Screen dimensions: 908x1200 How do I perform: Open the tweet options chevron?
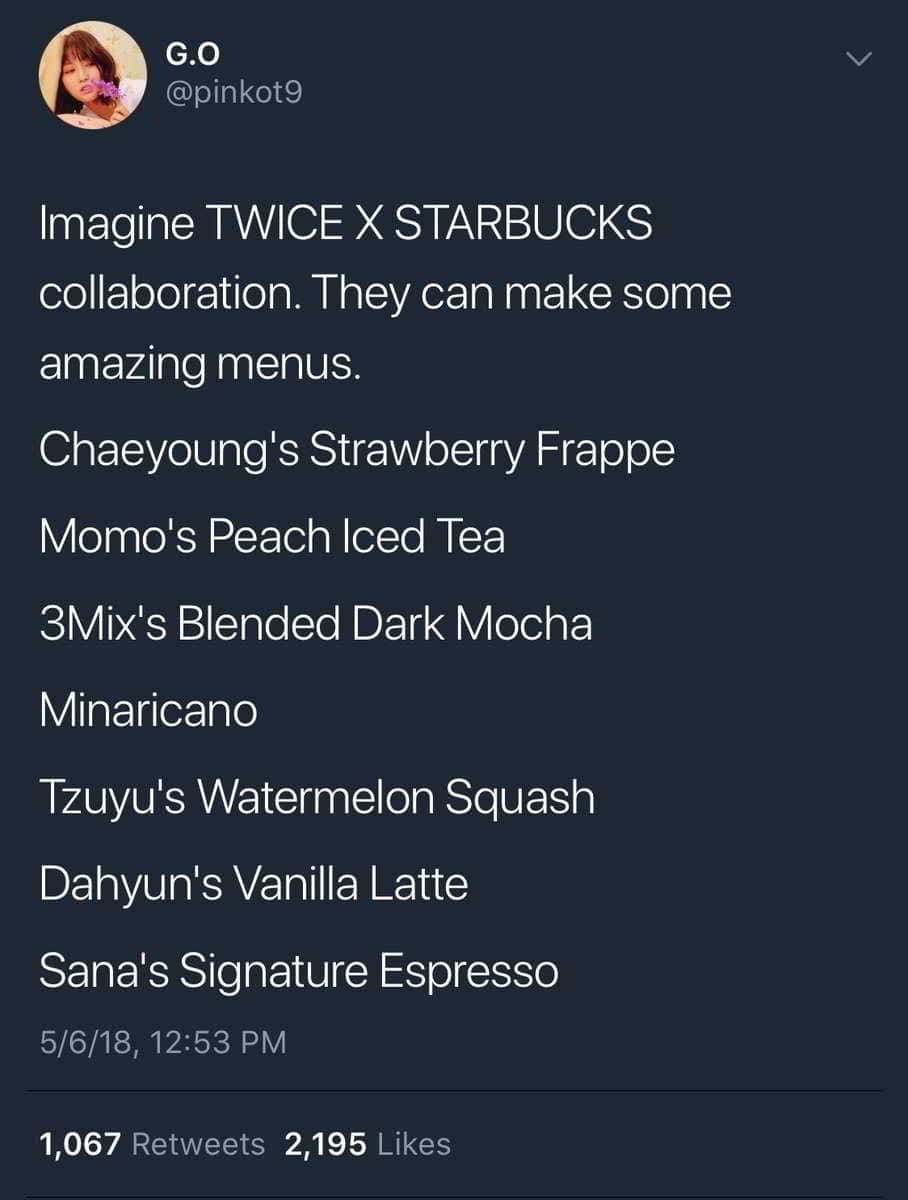[x=857, y=60]
